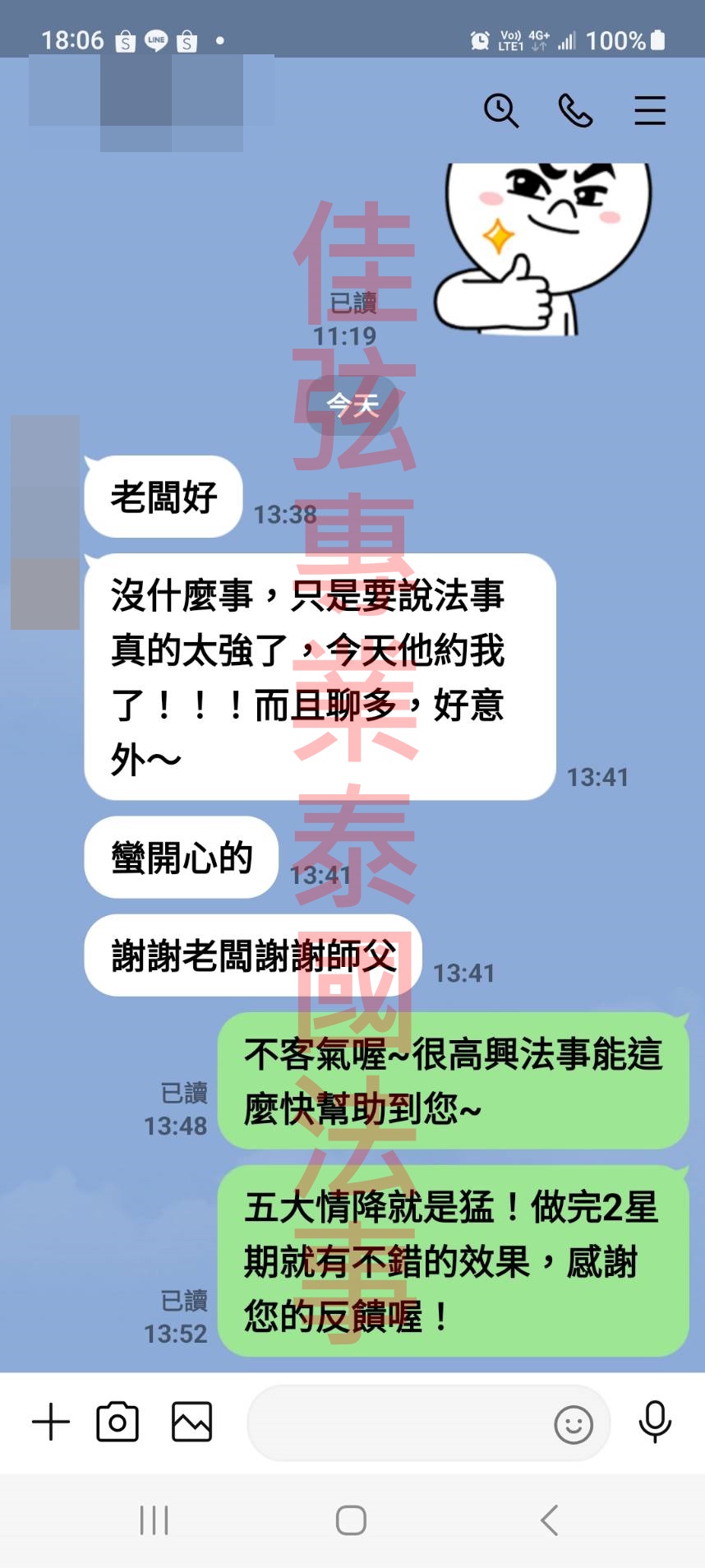This screenshot has height=1568, width=705.
Task: Choose an image from the gallery
Action: click(x=191, y=1422)
